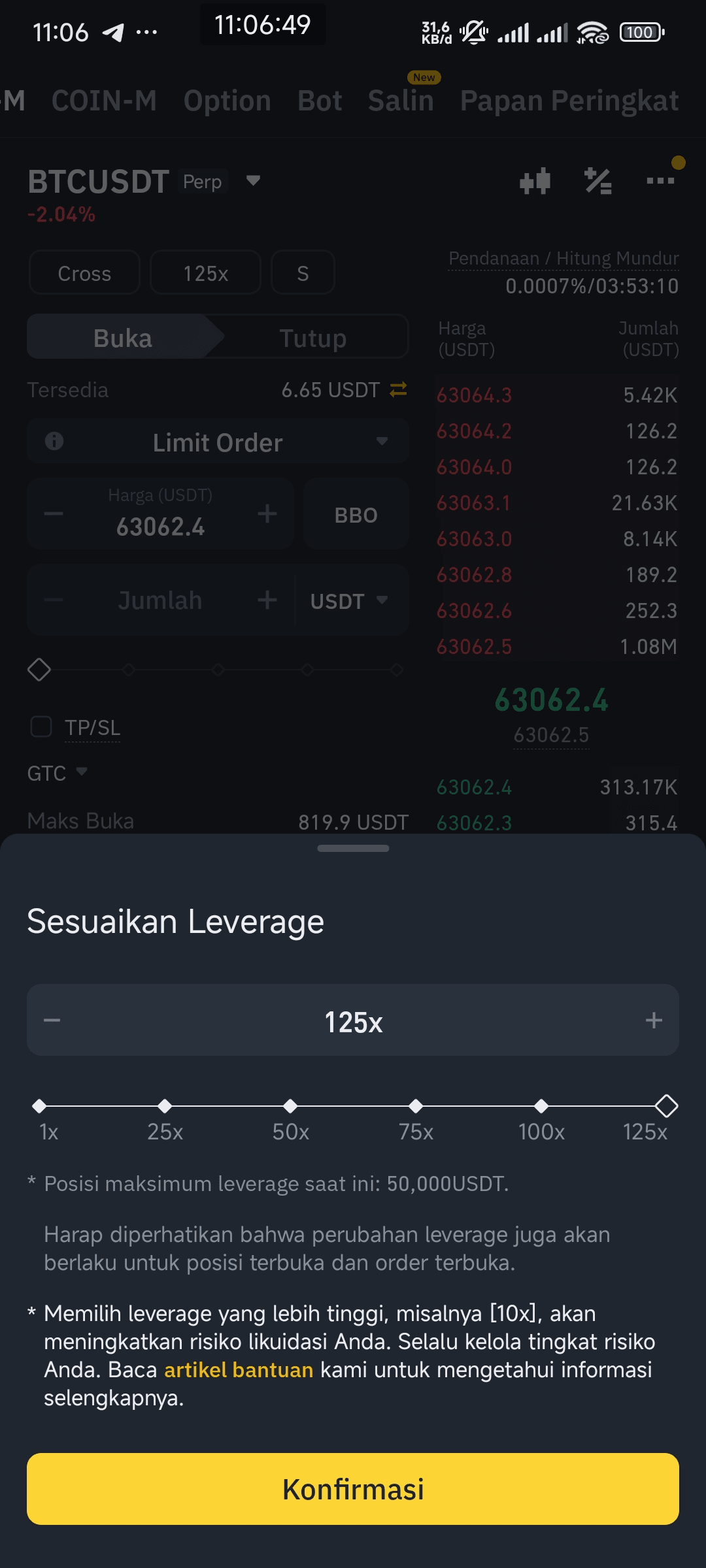Switch to the Tutup tab
The height and width of the screenshot is (1568, 706).
coord(313,337)
